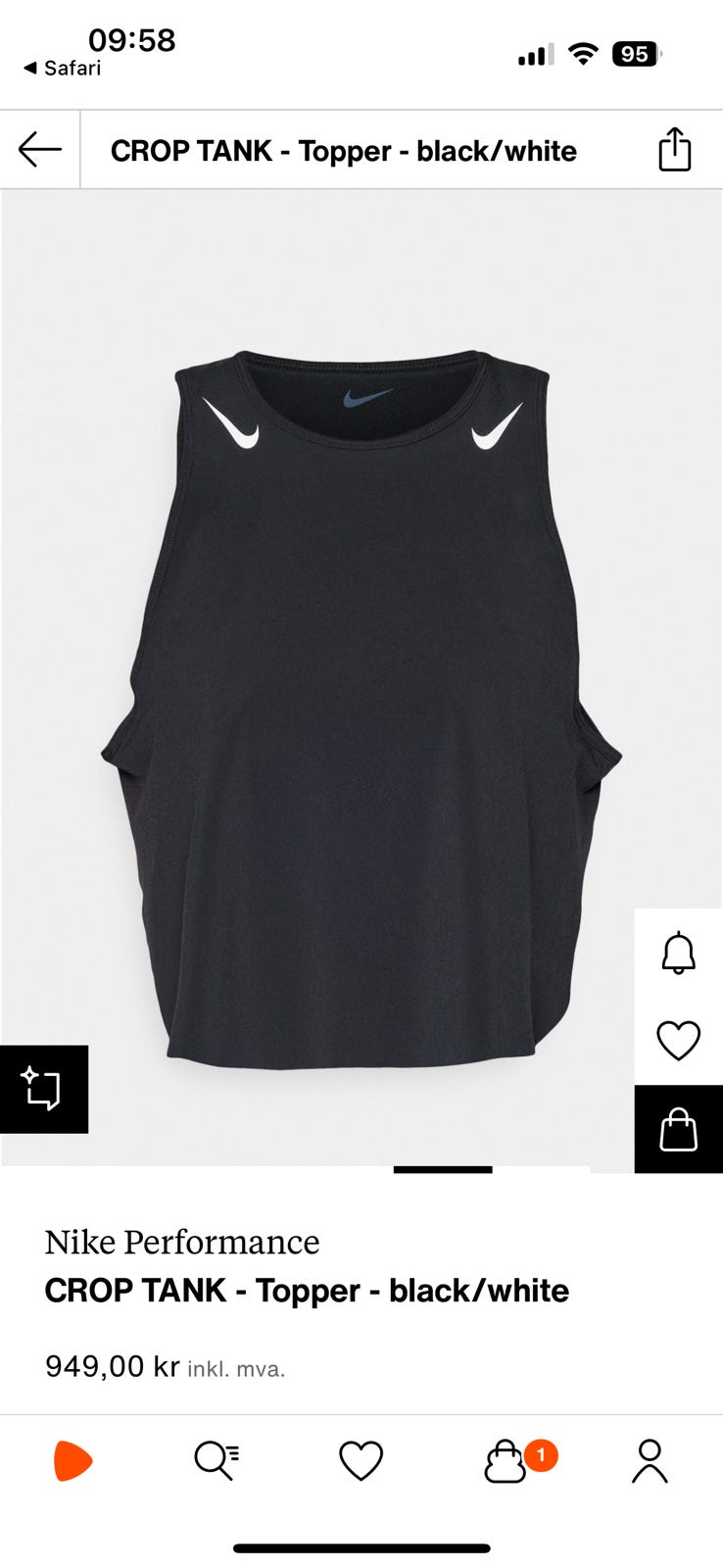
Task: Share this Crop Tank product
Action: click(x=674, y=150)
